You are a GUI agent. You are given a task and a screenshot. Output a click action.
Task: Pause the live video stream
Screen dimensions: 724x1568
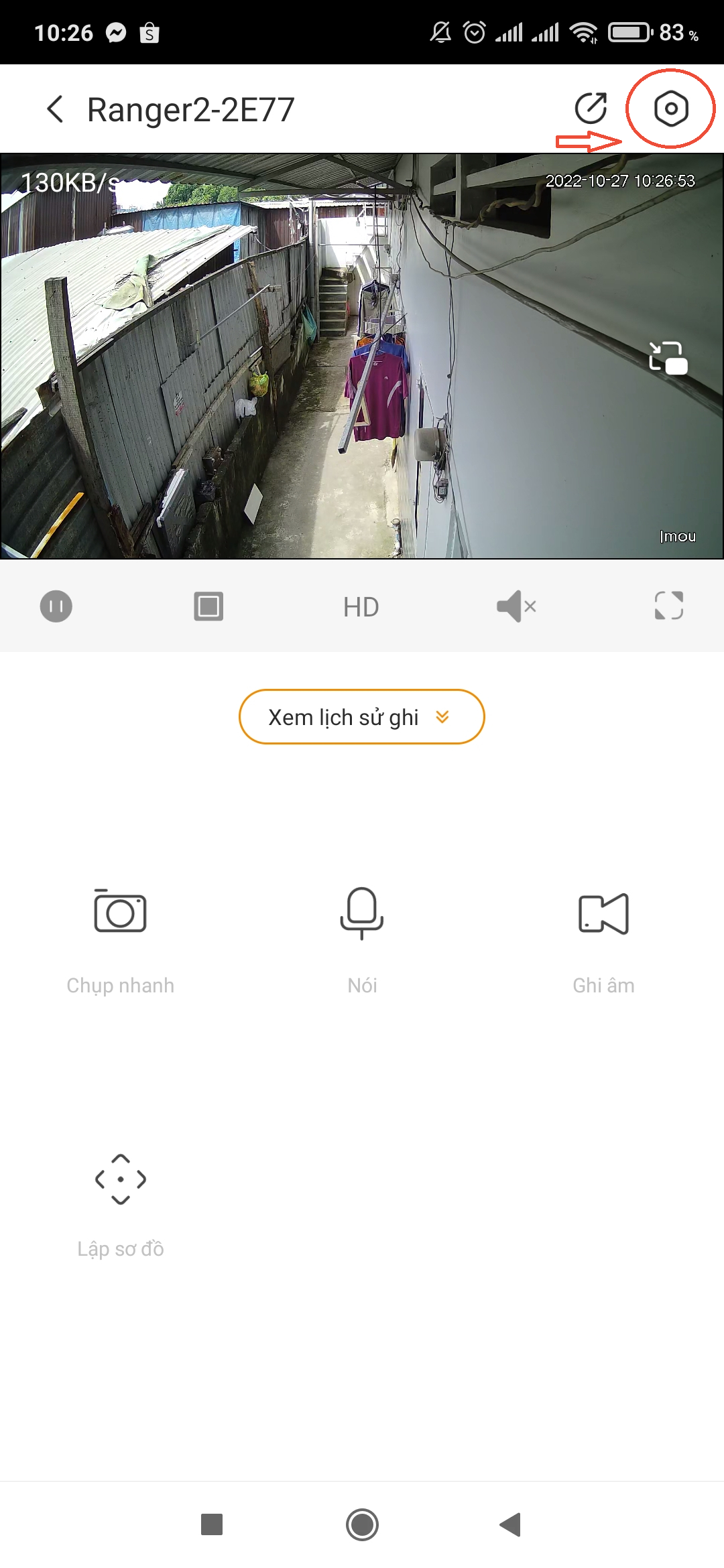pos(56,606)
